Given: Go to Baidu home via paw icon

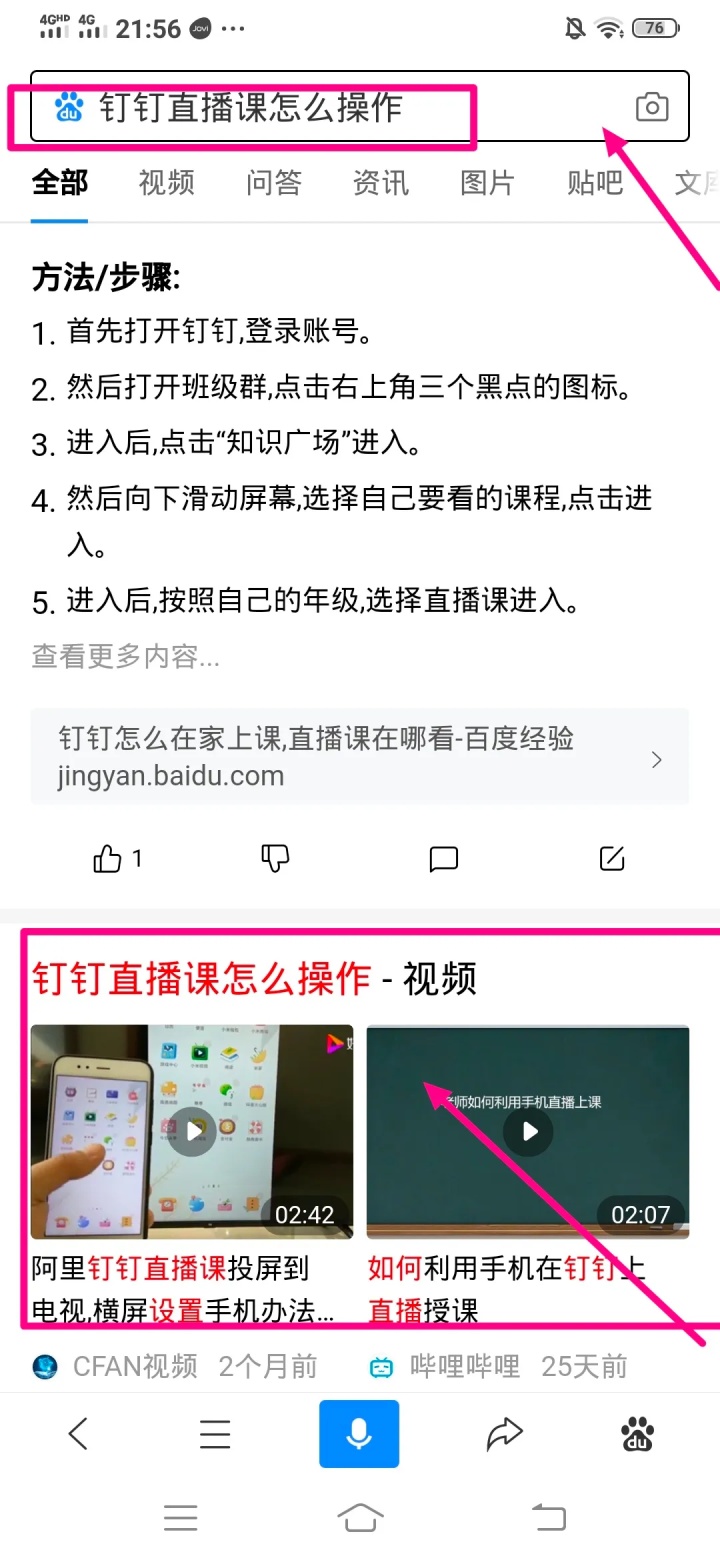Looking at the screenshot, I should [637, 1434].
